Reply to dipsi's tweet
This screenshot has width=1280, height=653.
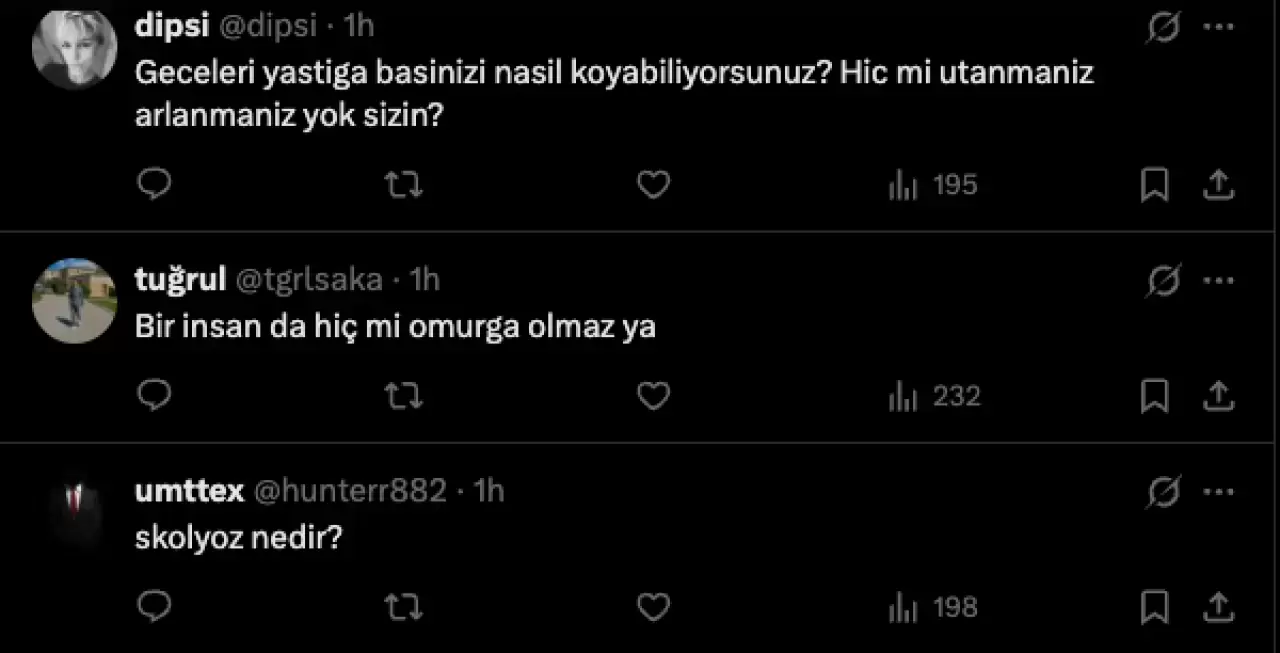point(154,185)
